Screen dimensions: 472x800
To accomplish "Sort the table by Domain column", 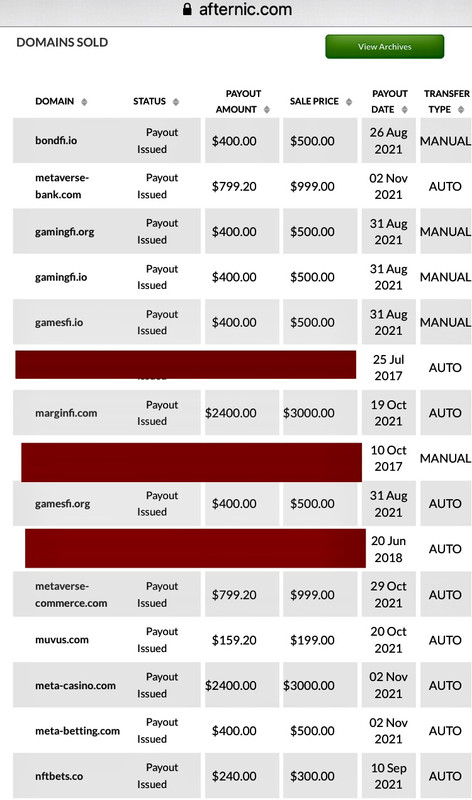I will click(61, 101).
